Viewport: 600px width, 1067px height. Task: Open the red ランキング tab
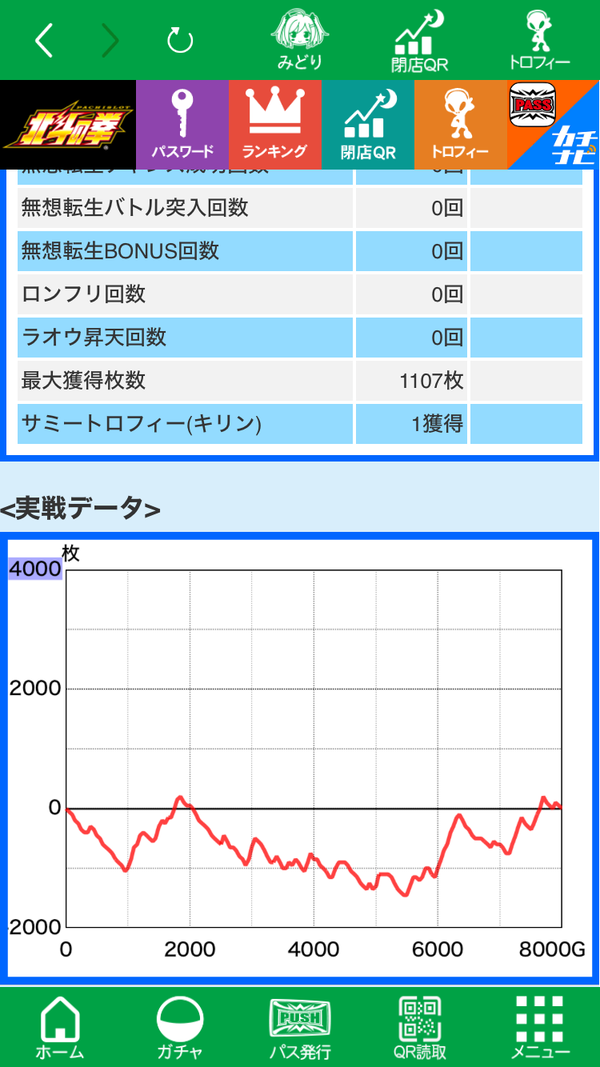[x=275, y=125]
